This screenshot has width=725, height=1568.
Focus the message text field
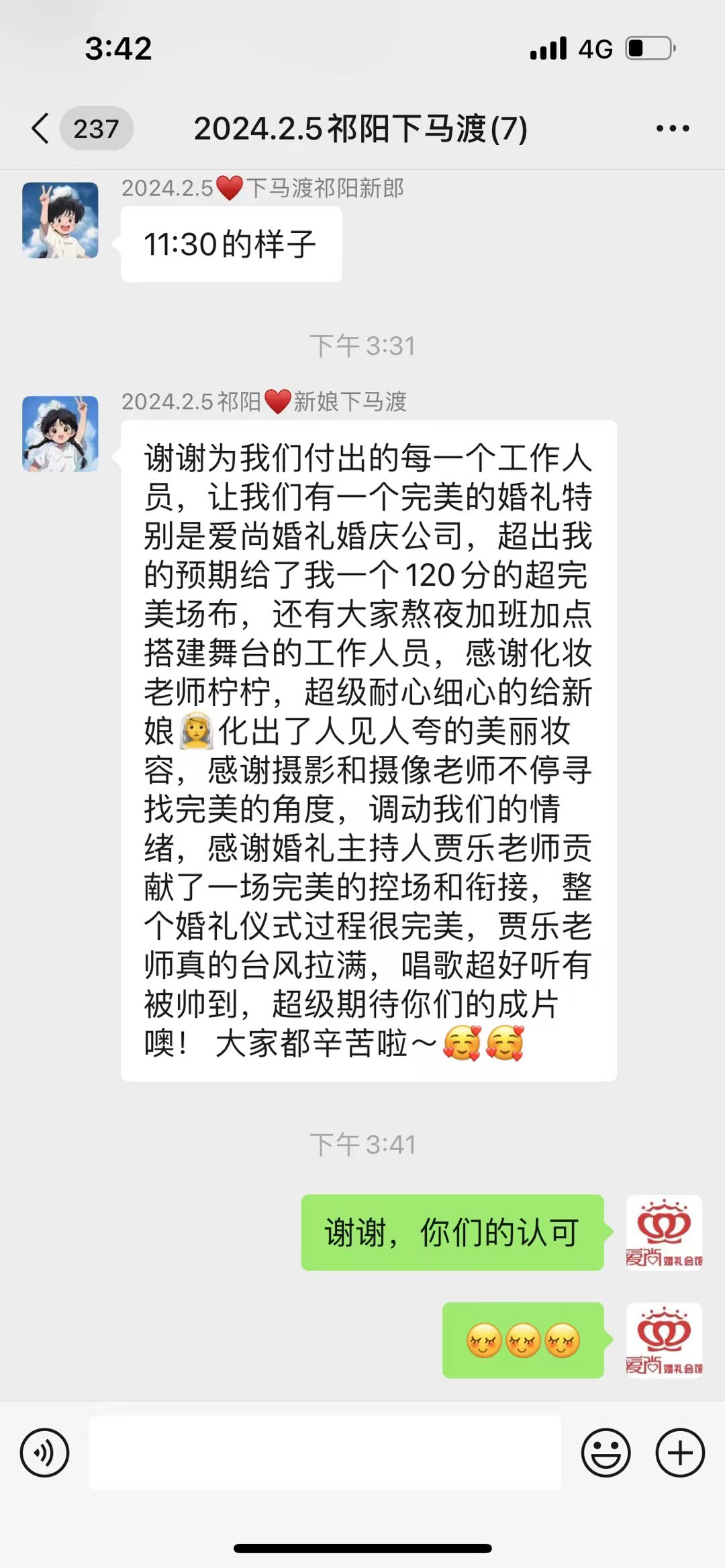click(325, 1453)
